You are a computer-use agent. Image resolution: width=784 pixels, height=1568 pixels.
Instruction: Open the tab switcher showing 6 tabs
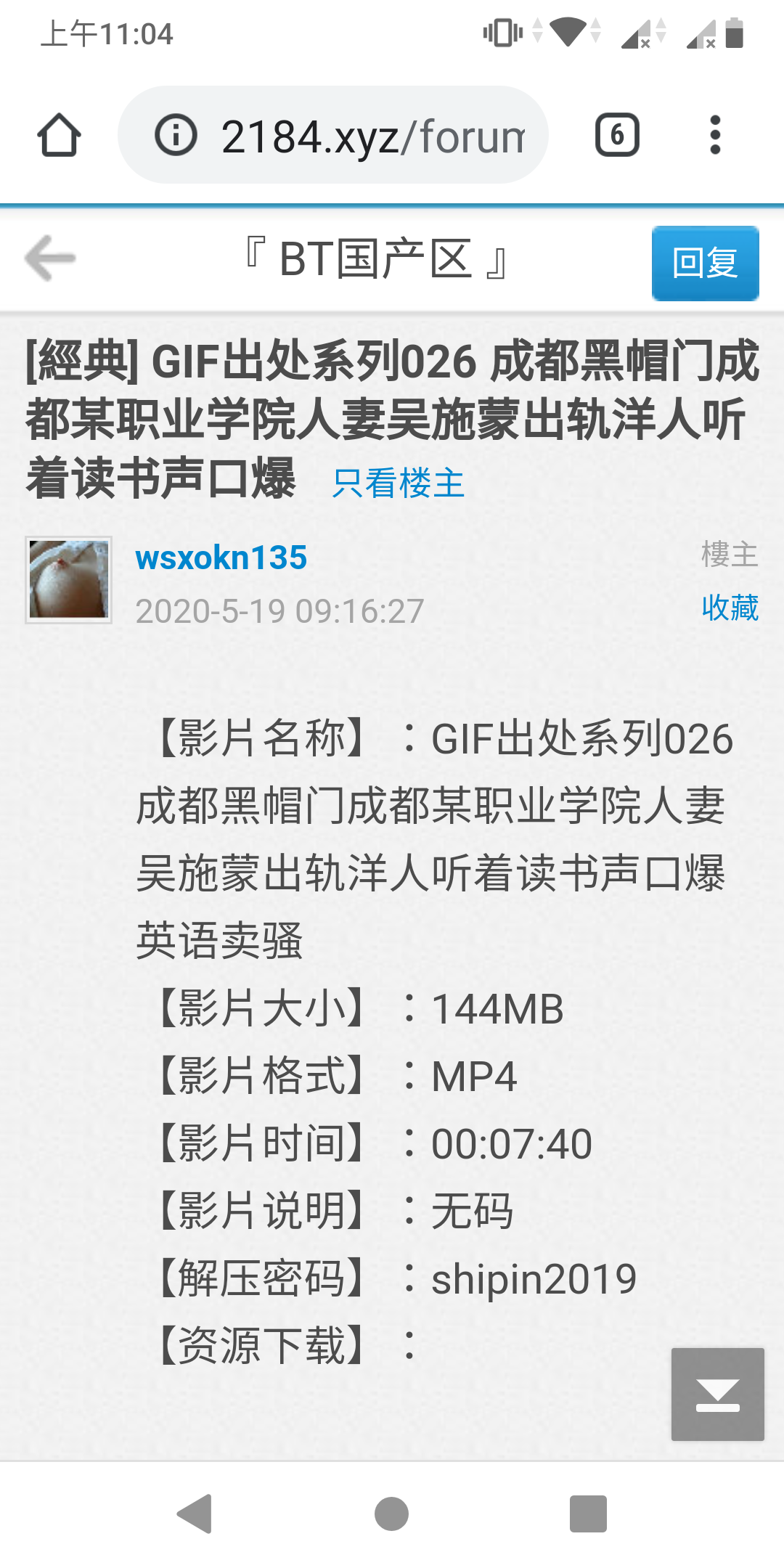tap(617, 135)
